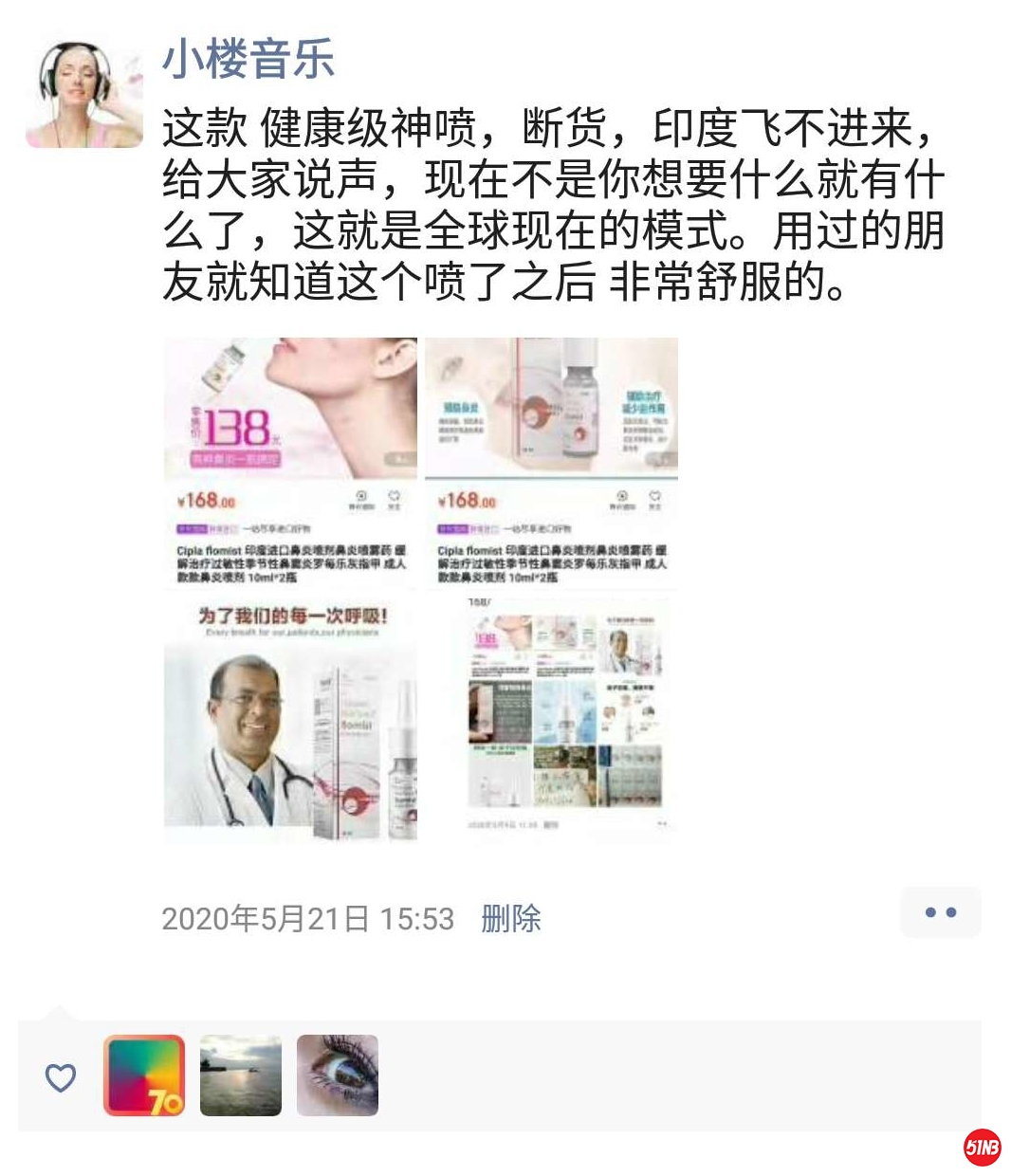Screen dimensions: 1011x1176
Task: Open the liker with seascape avatar
Action: 241,1075
